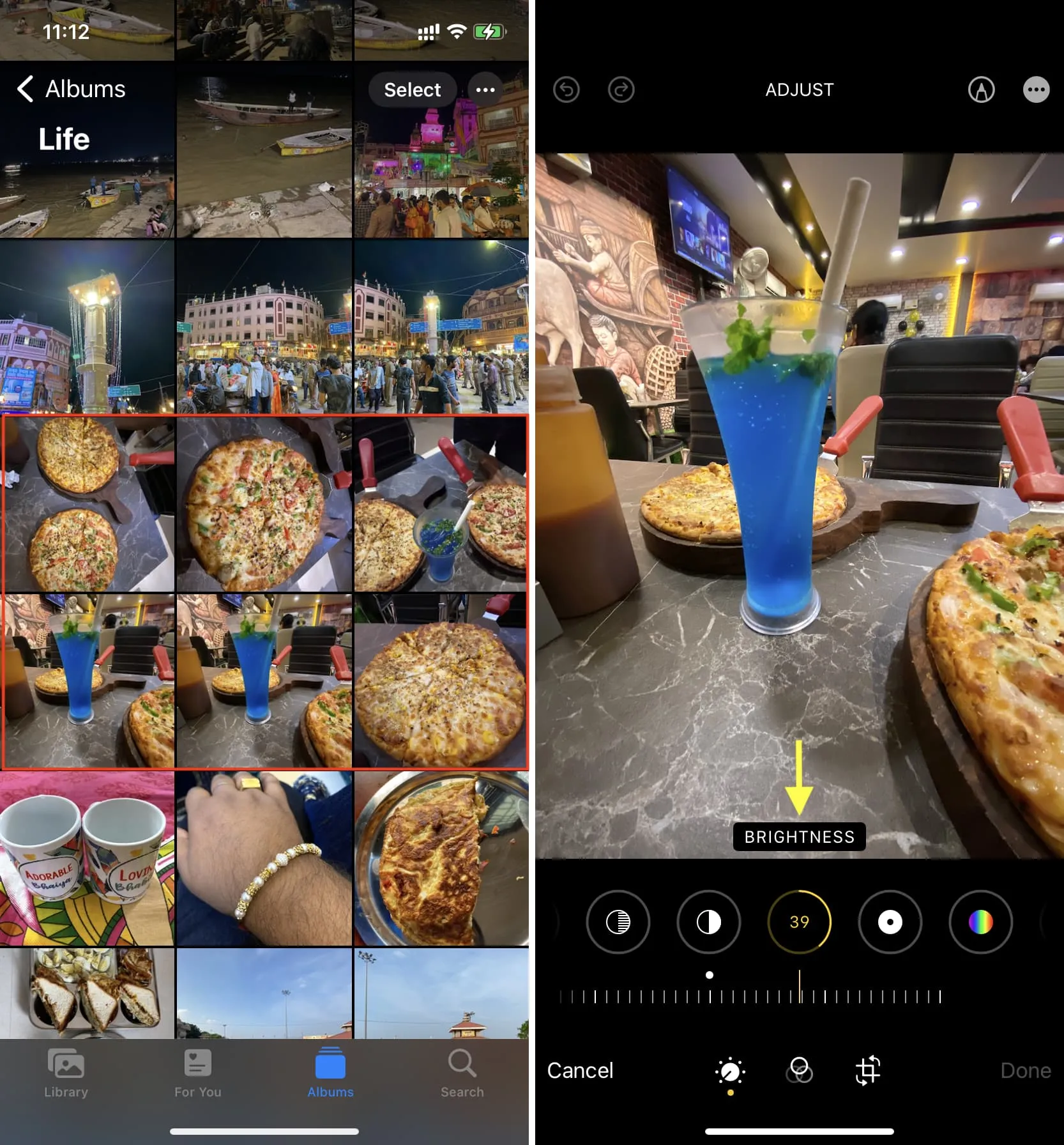Select the rainbow saturation adjustment
This screenshot has height=1145, width=1064.
point(980,921)
